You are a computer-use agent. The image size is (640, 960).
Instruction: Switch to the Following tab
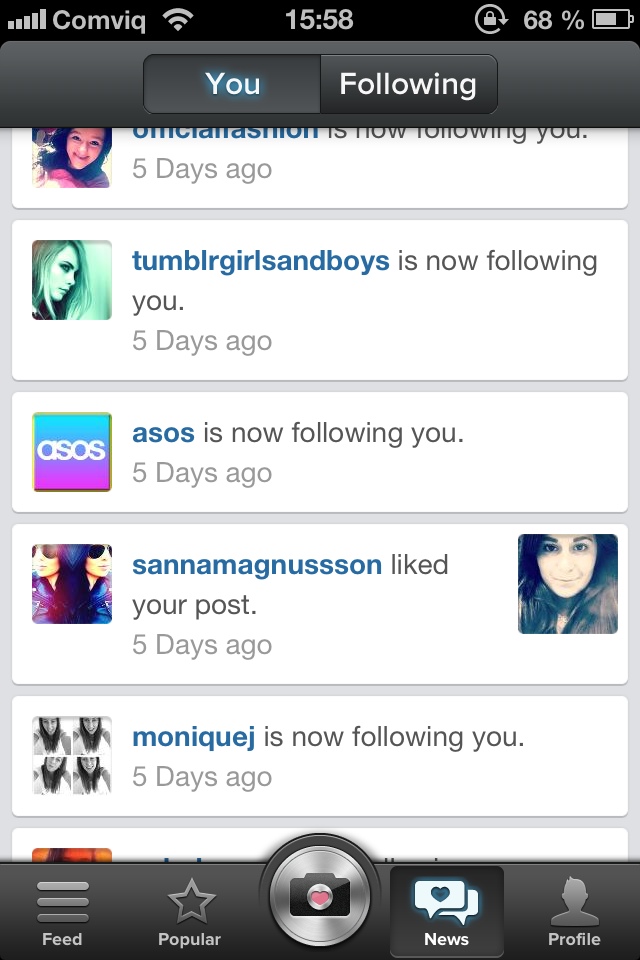point(408,84)
